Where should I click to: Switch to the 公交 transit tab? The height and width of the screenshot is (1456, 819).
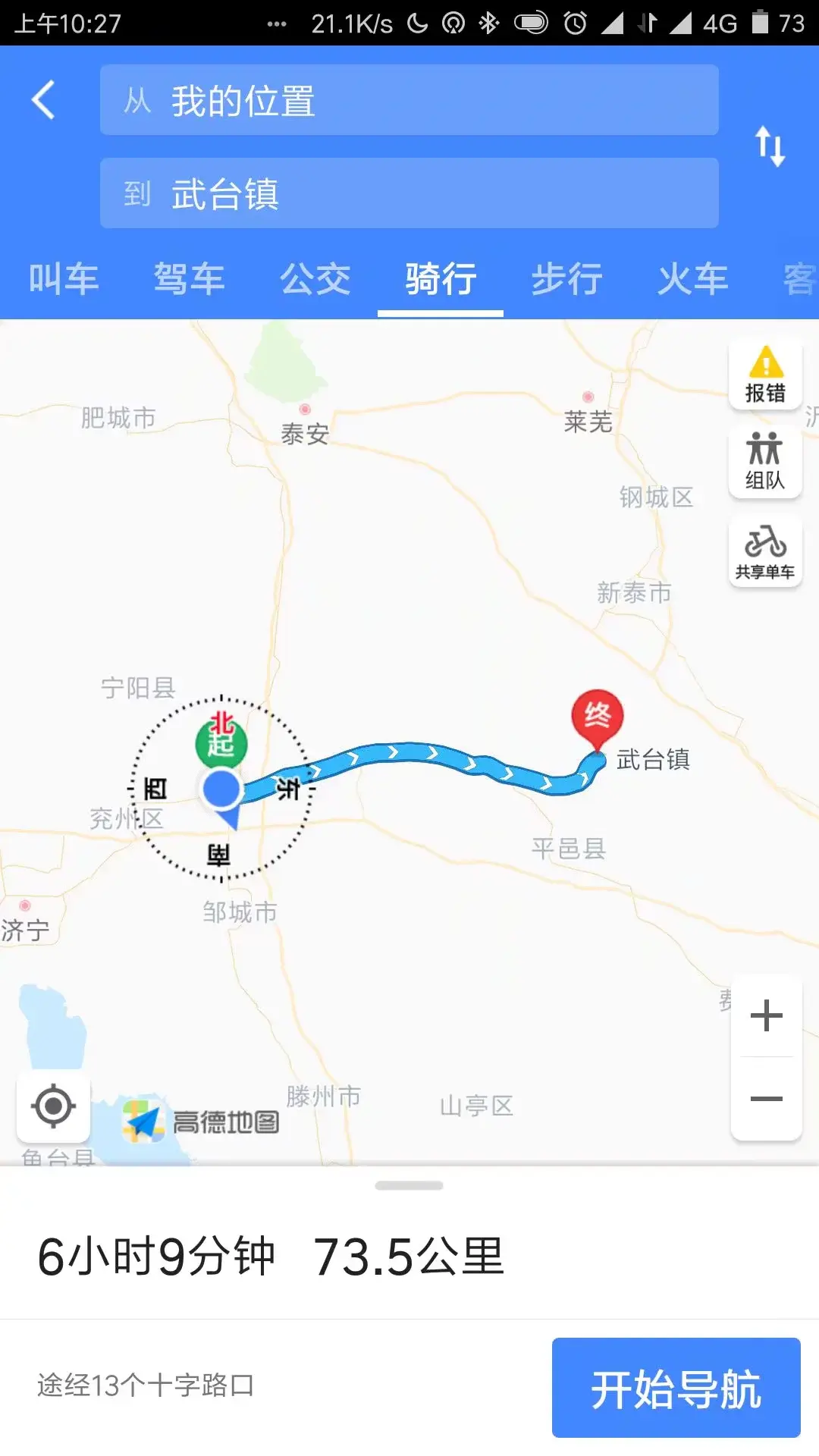(x=315, y=280)
